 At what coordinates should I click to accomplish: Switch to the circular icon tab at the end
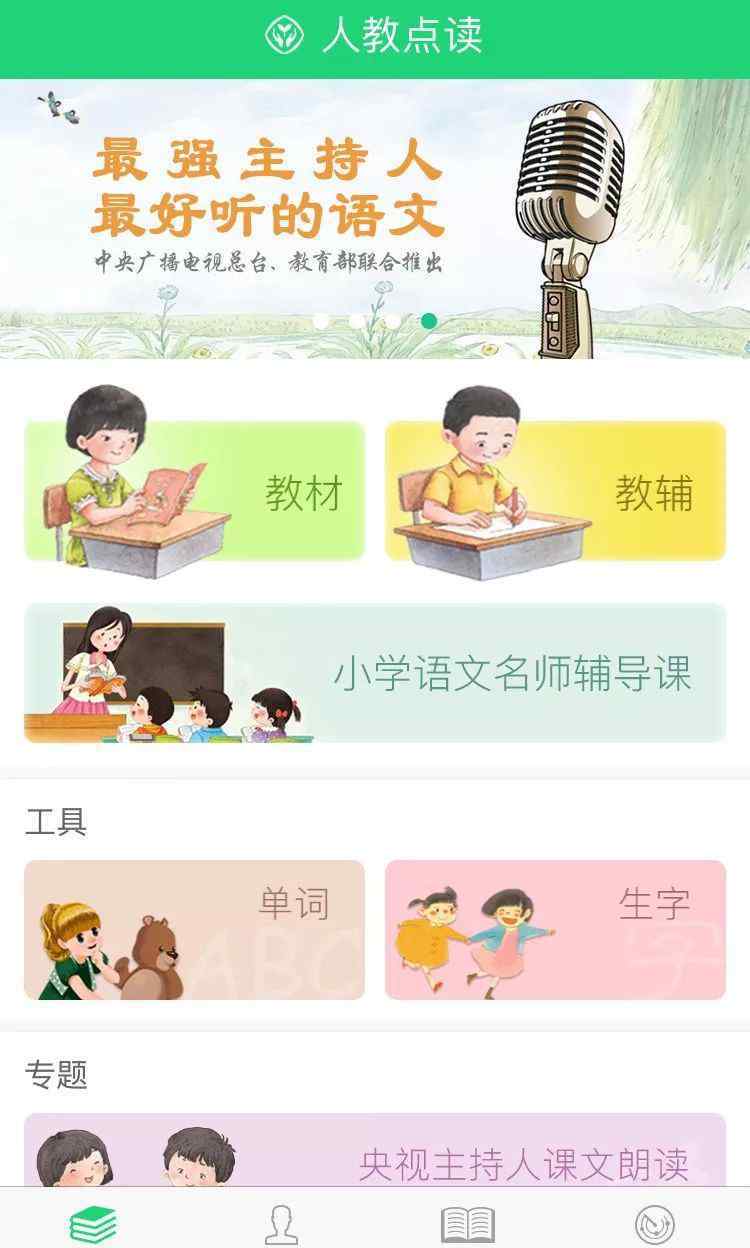click(655, 1224)
